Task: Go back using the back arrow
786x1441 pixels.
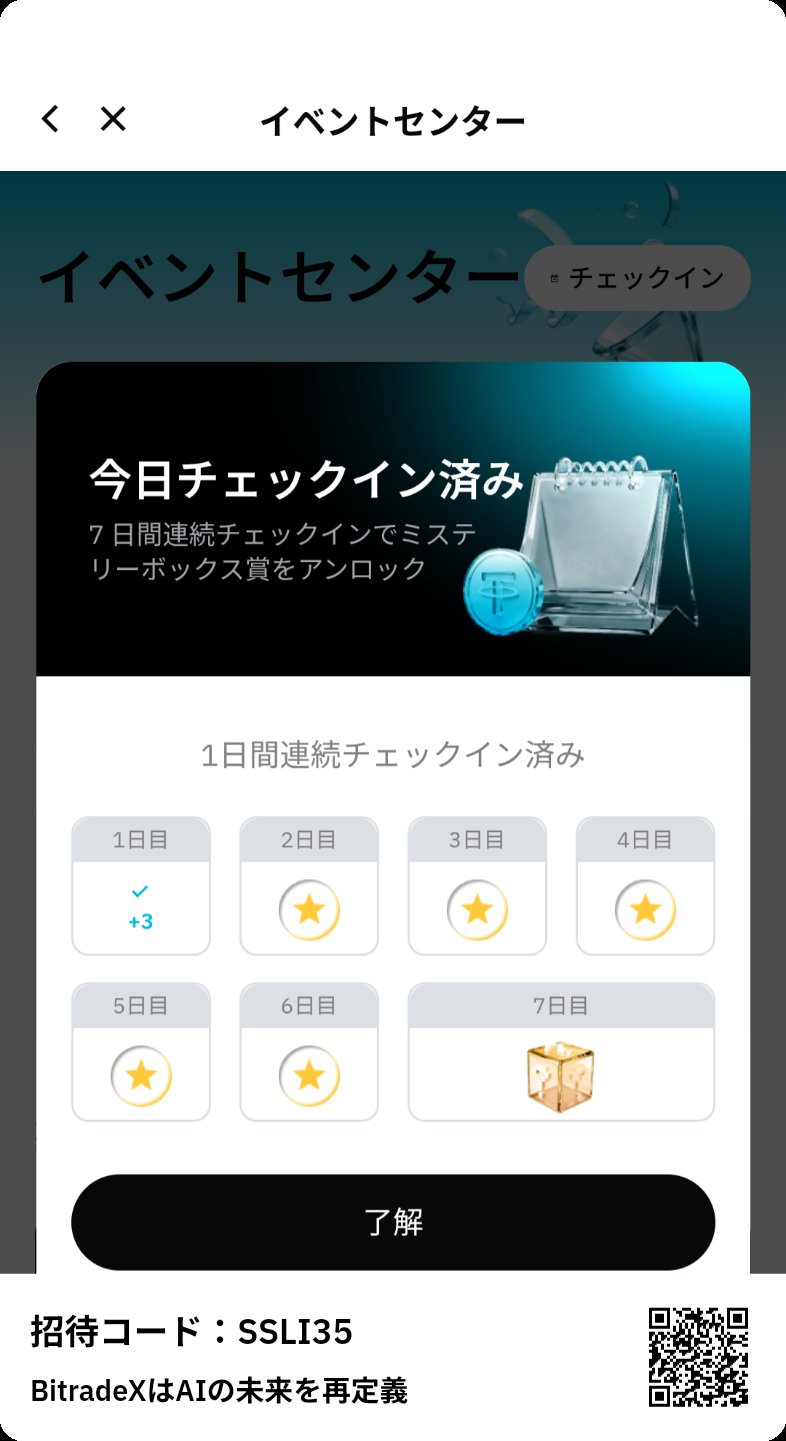Action: (50, 120)
